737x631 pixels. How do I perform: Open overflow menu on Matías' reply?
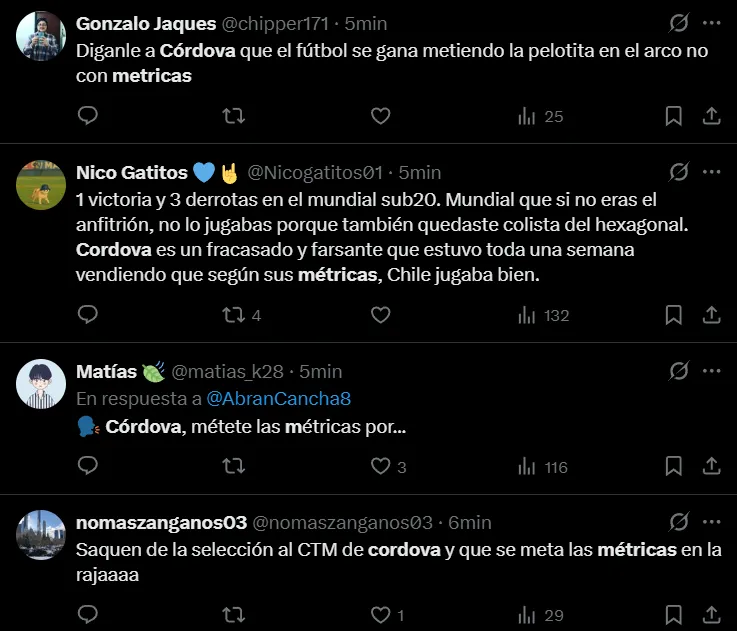pos(711,371)
